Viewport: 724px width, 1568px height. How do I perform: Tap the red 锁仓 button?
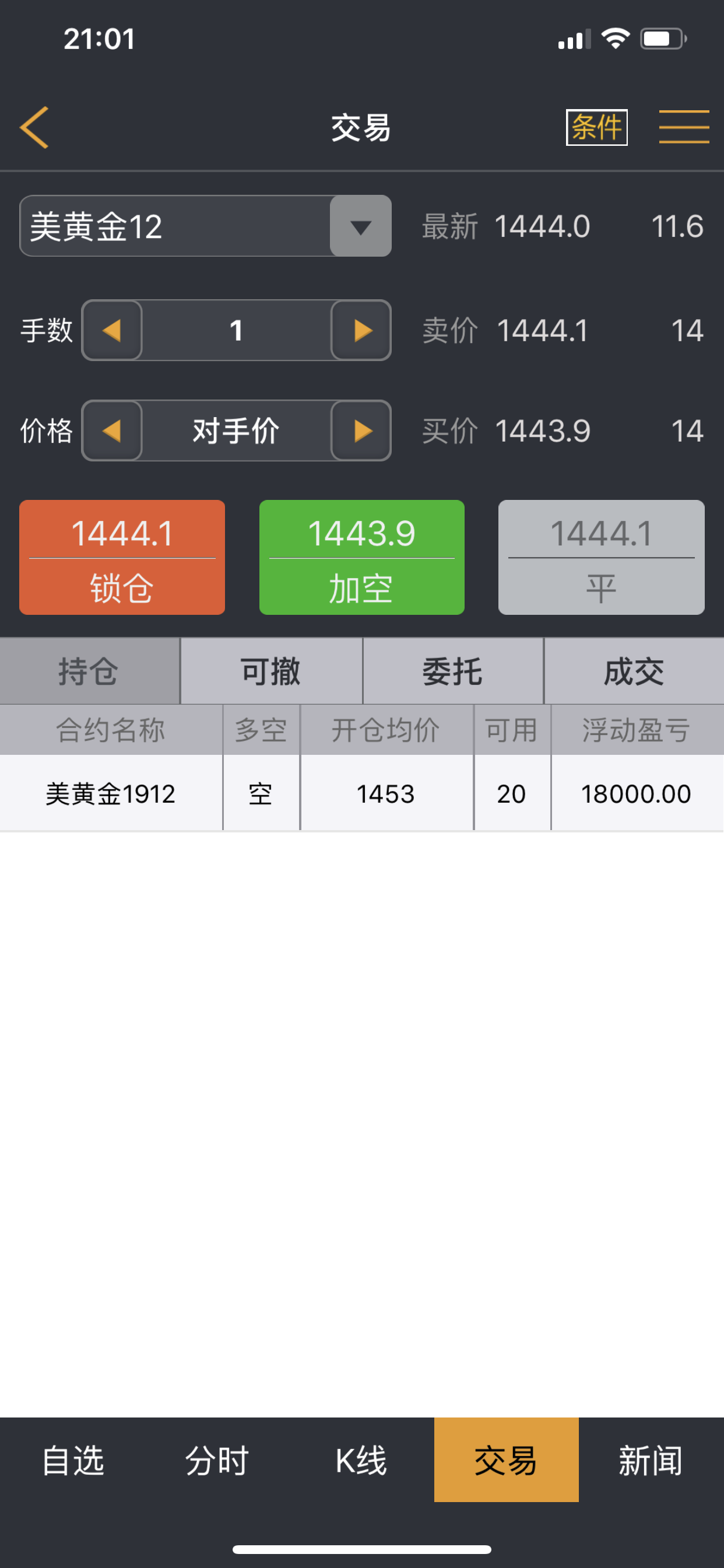(x=122, y=557)
